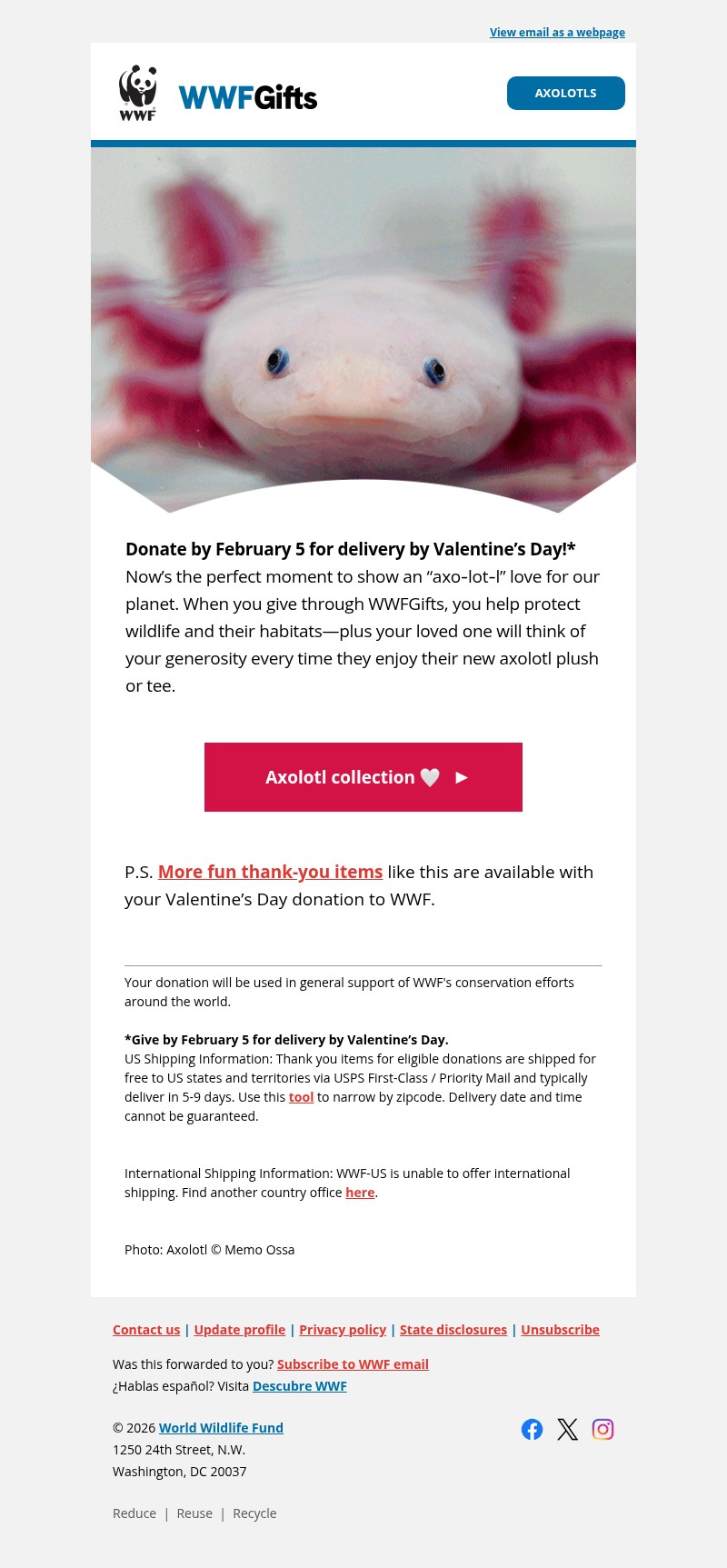The width and height of the screenshot is (727, 1568).
Task: Click the arrow icon next to Axolotl collection
Action: [x=462, y=777]
